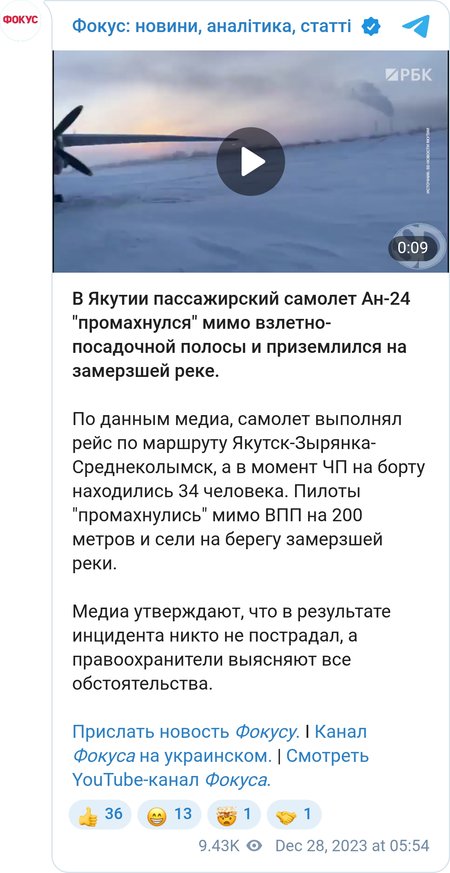Image resolution: width=450 pixels, height=873 pixels.
Task: Open the Фокус channel avatar
Action: point(21,20)
